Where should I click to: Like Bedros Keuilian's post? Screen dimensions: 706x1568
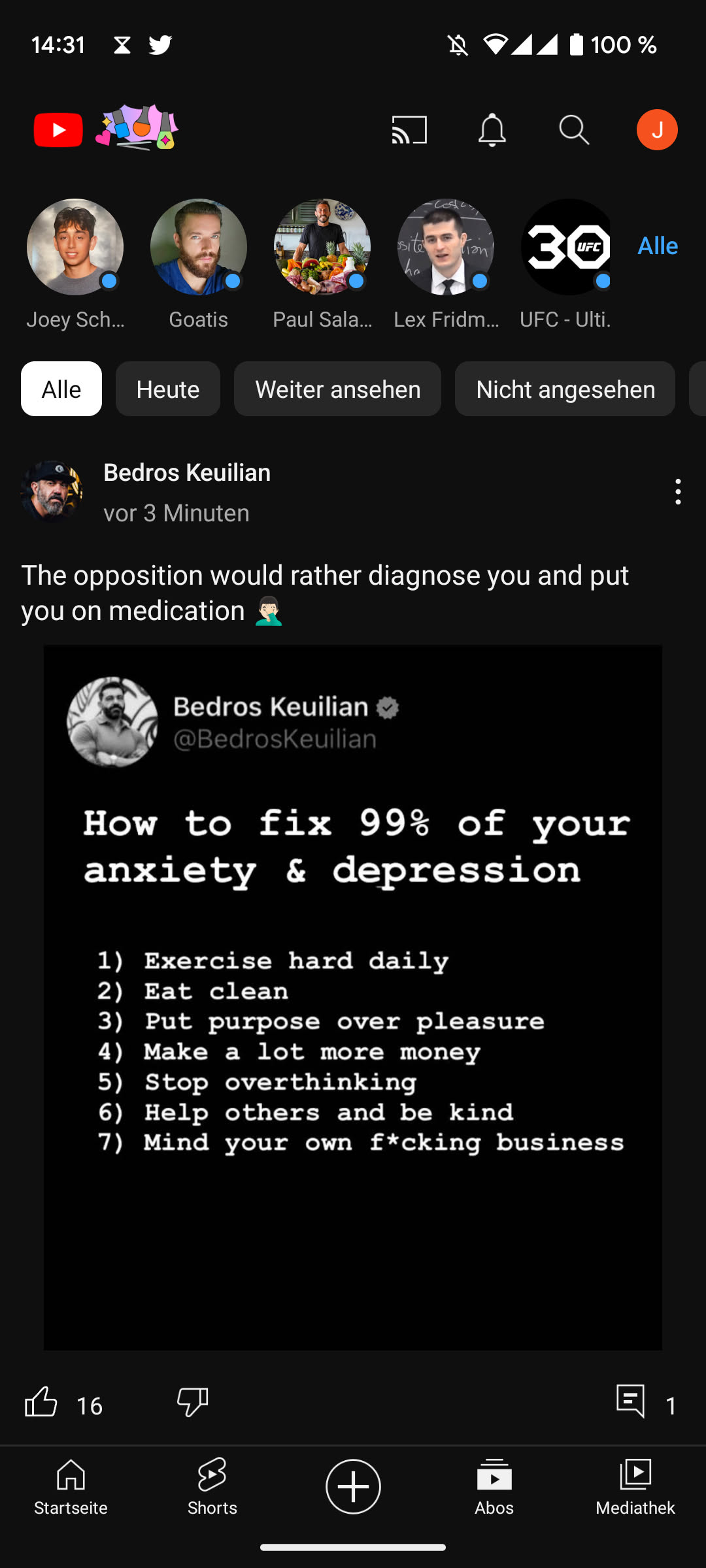coord(41,1402)
